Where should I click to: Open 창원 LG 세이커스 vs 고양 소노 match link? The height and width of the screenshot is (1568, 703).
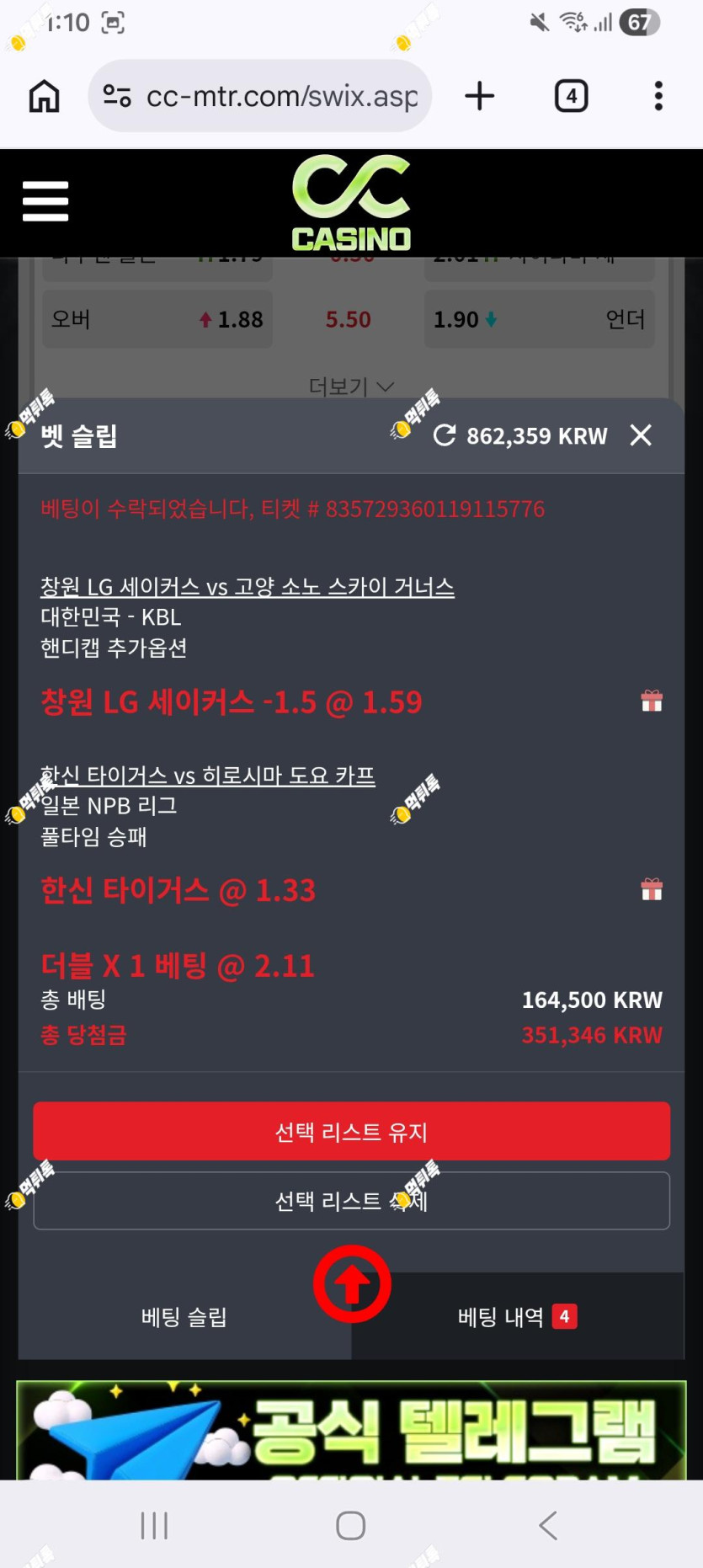tap(248, 586)
